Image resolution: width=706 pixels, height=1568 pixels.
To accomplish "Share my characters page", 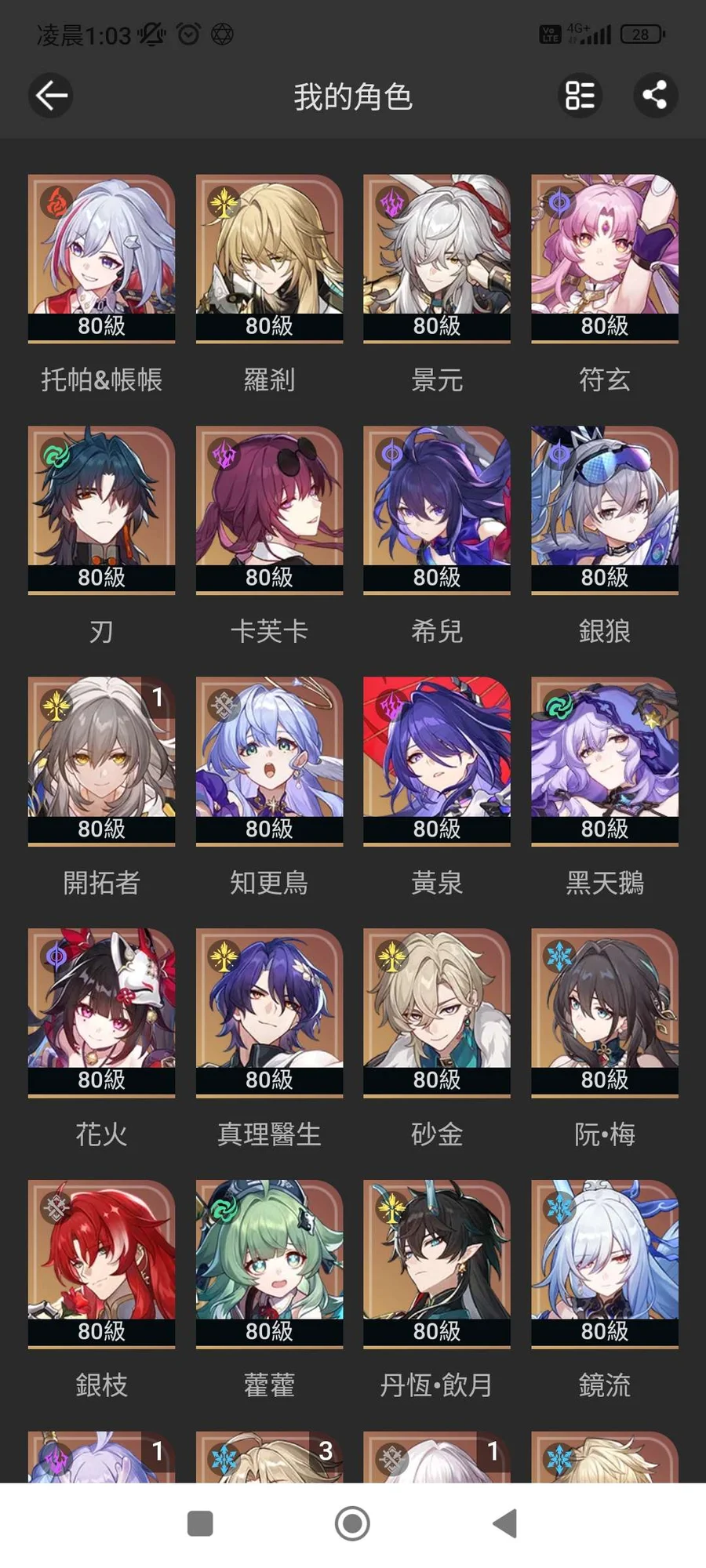I will [655, 96].
